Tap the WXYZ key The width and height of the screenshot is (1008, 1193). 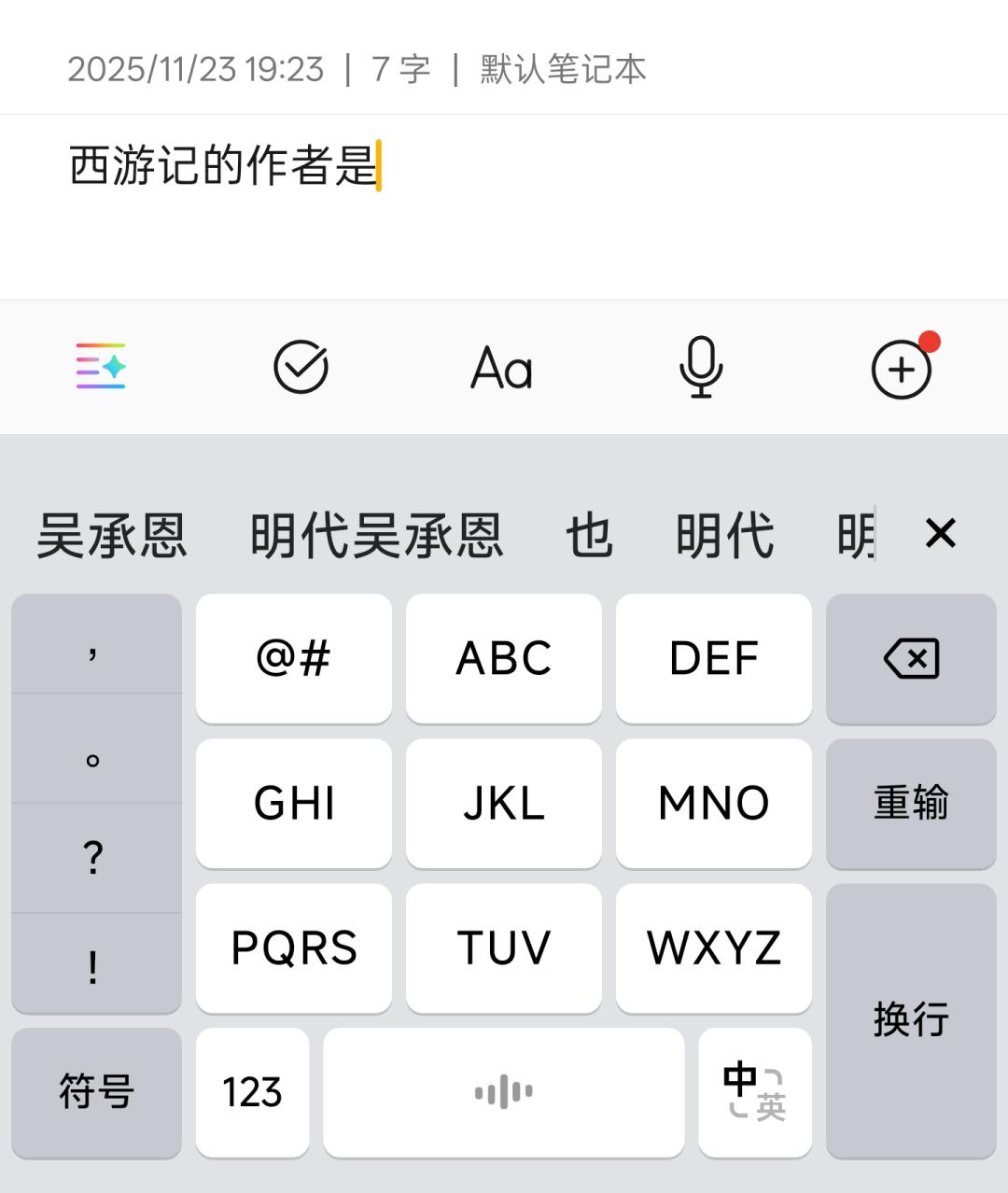(714, 947)
